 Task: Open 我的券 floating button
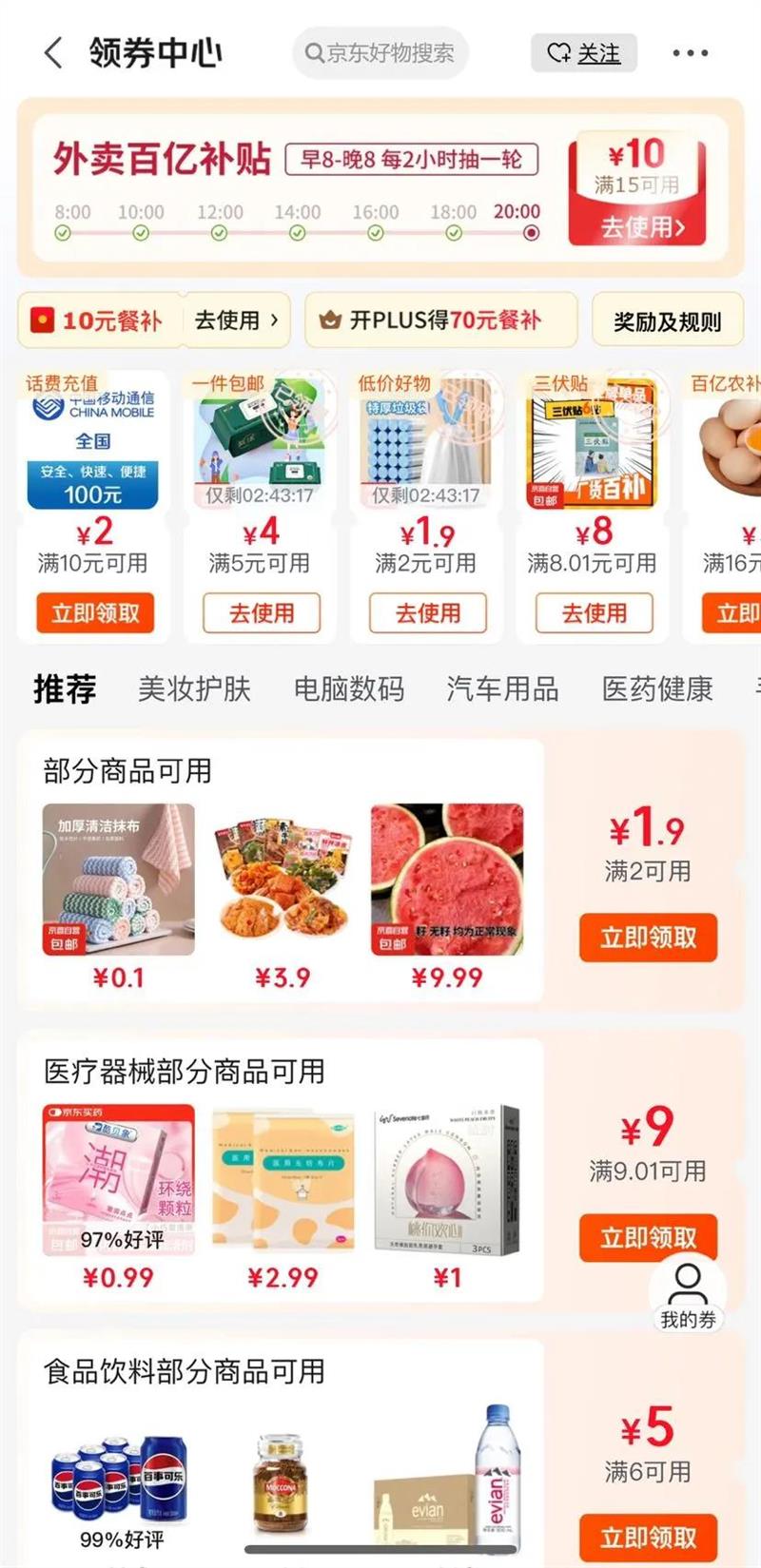click(x=688, y=1295)
